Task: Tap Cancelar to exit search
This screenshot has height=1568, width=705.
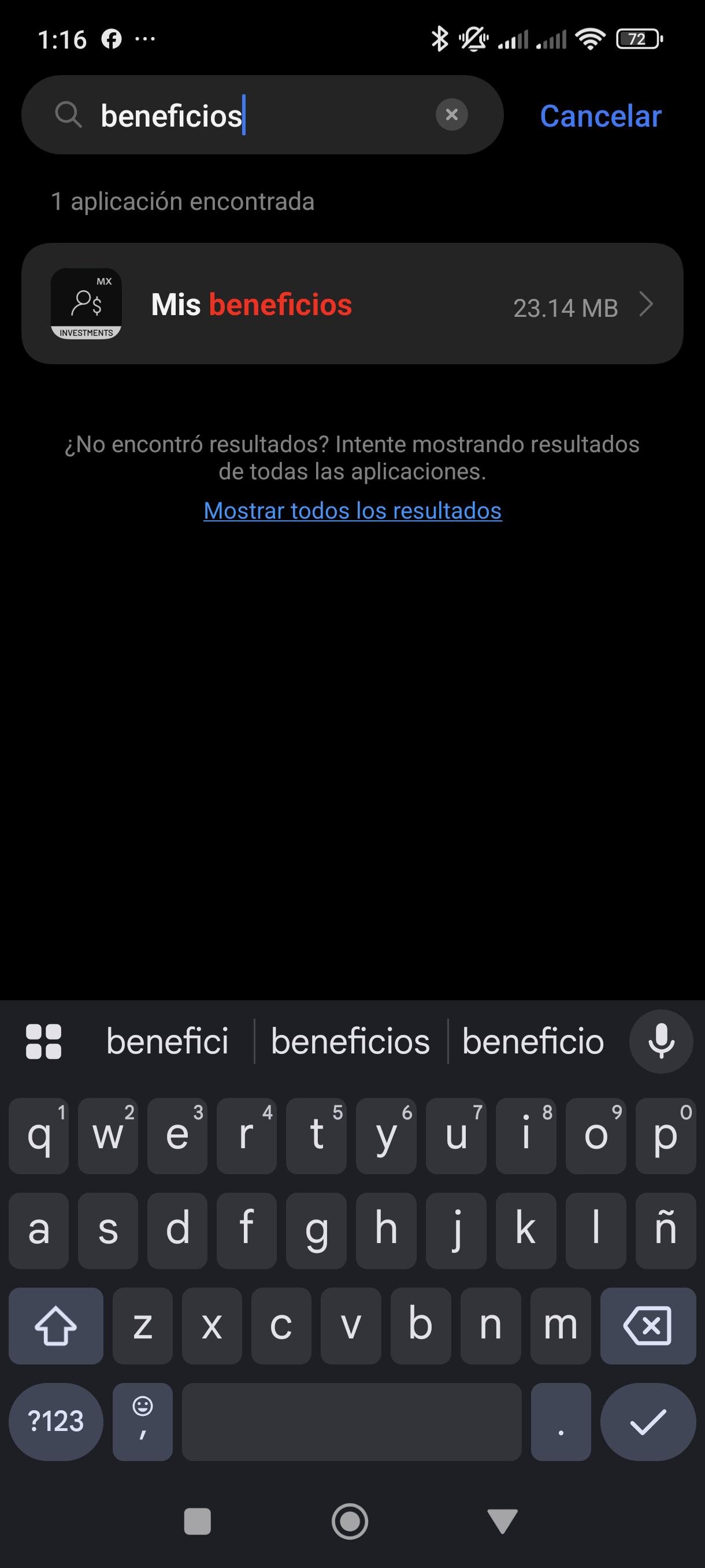Action: coord(600,116)
